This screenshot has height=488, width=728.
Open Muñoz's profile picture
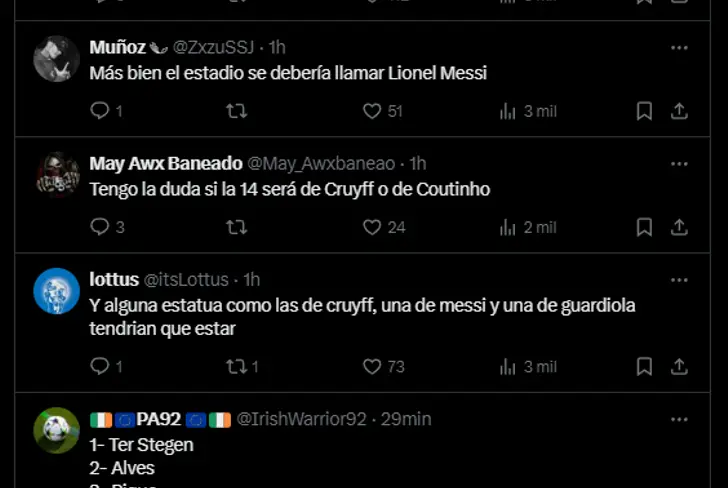(x=56, y=59)
